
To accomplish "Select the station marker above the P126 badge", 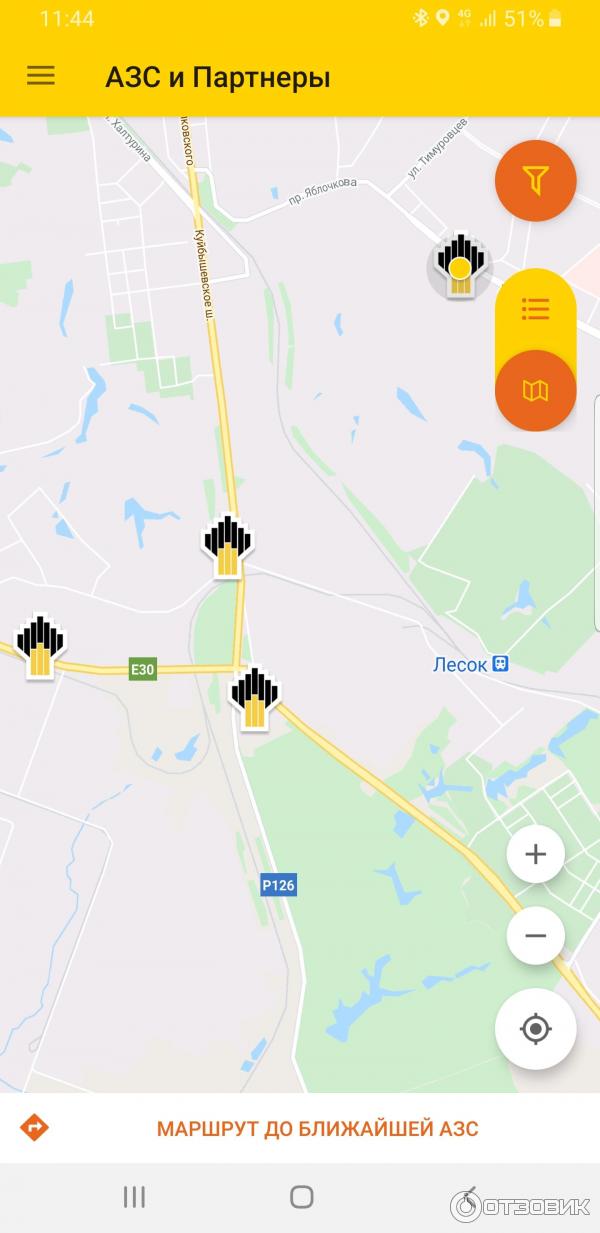I will click(254, 697).
